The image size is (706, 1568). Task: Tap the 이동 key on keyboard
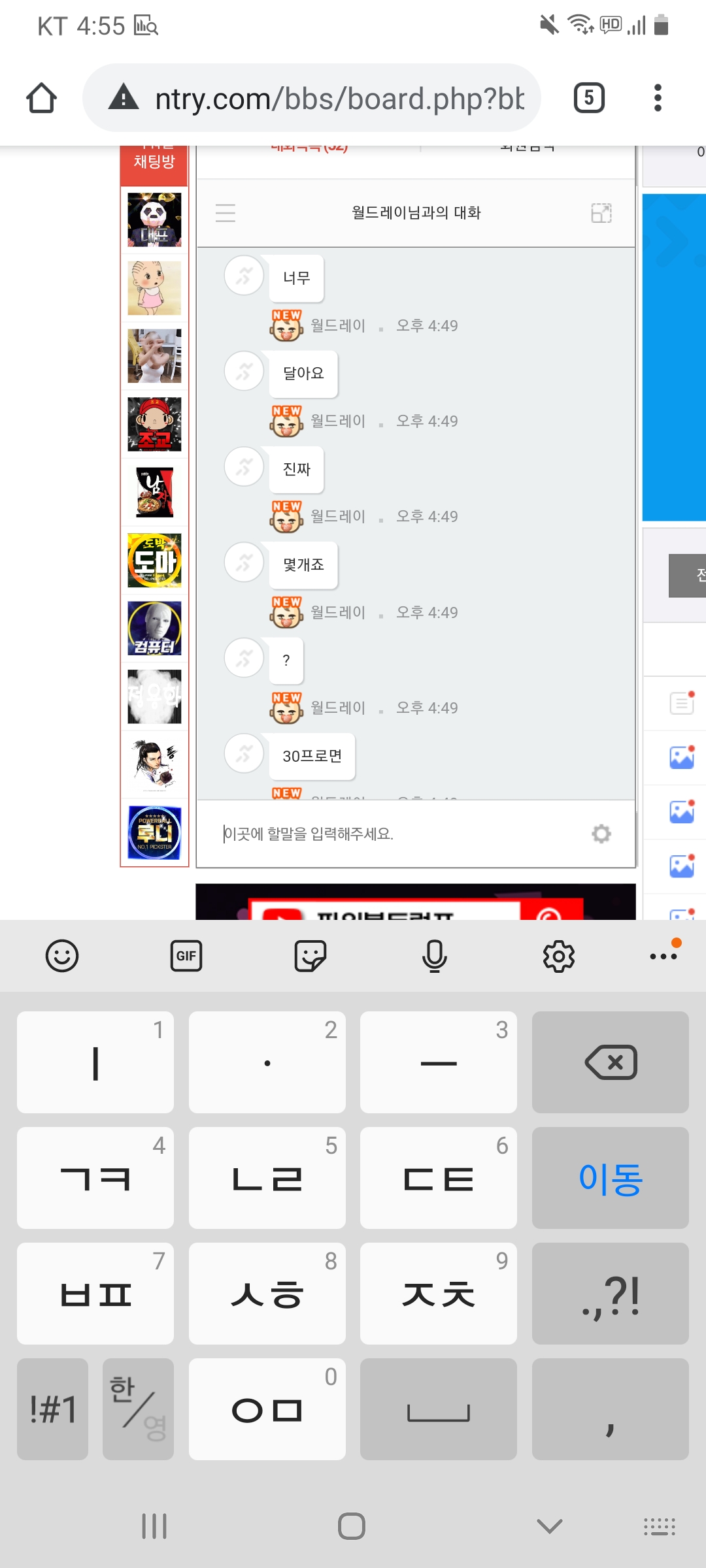(x=610, y=1178)
